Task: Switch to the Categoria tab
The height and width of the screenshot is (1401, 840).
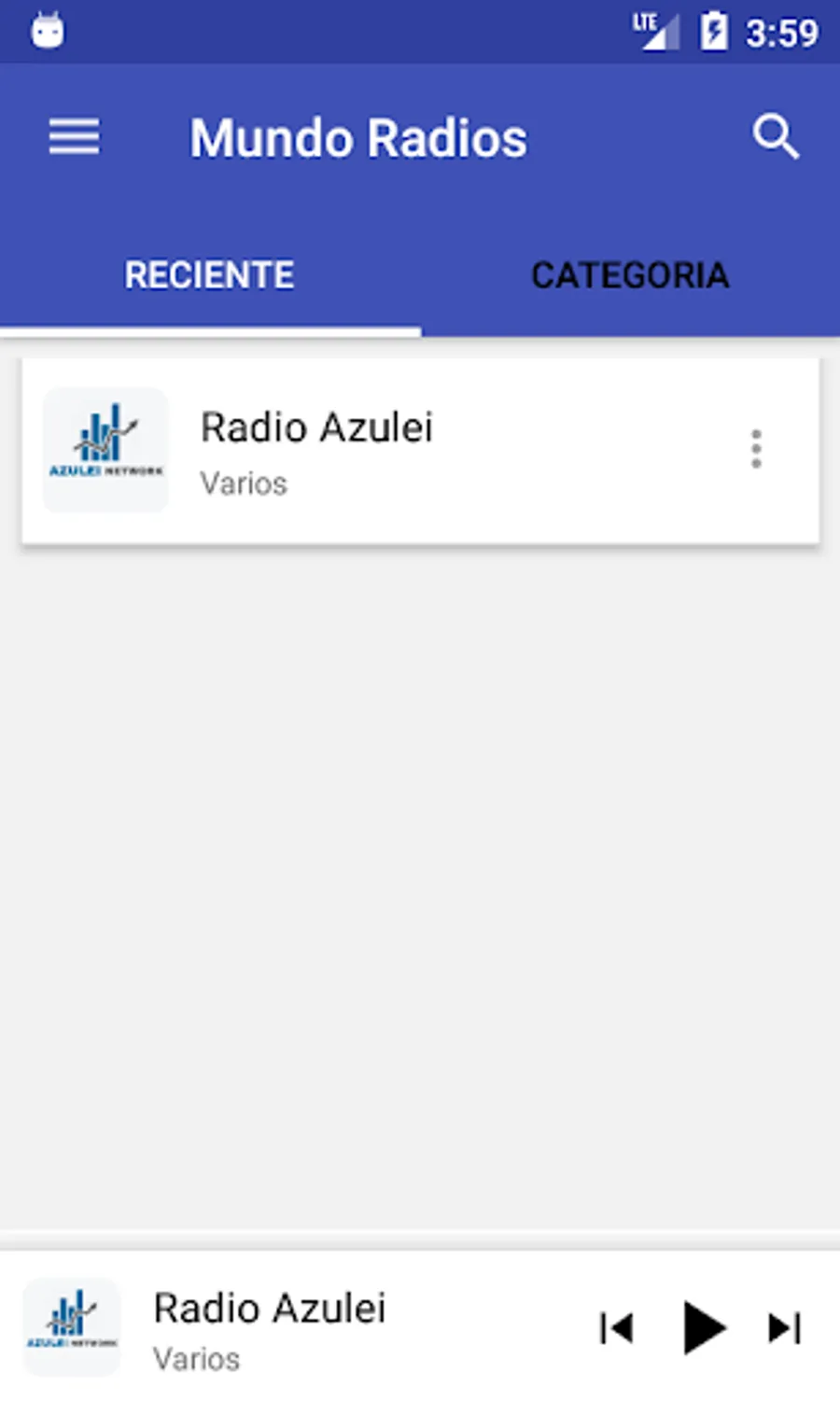Action: (630, 275)
